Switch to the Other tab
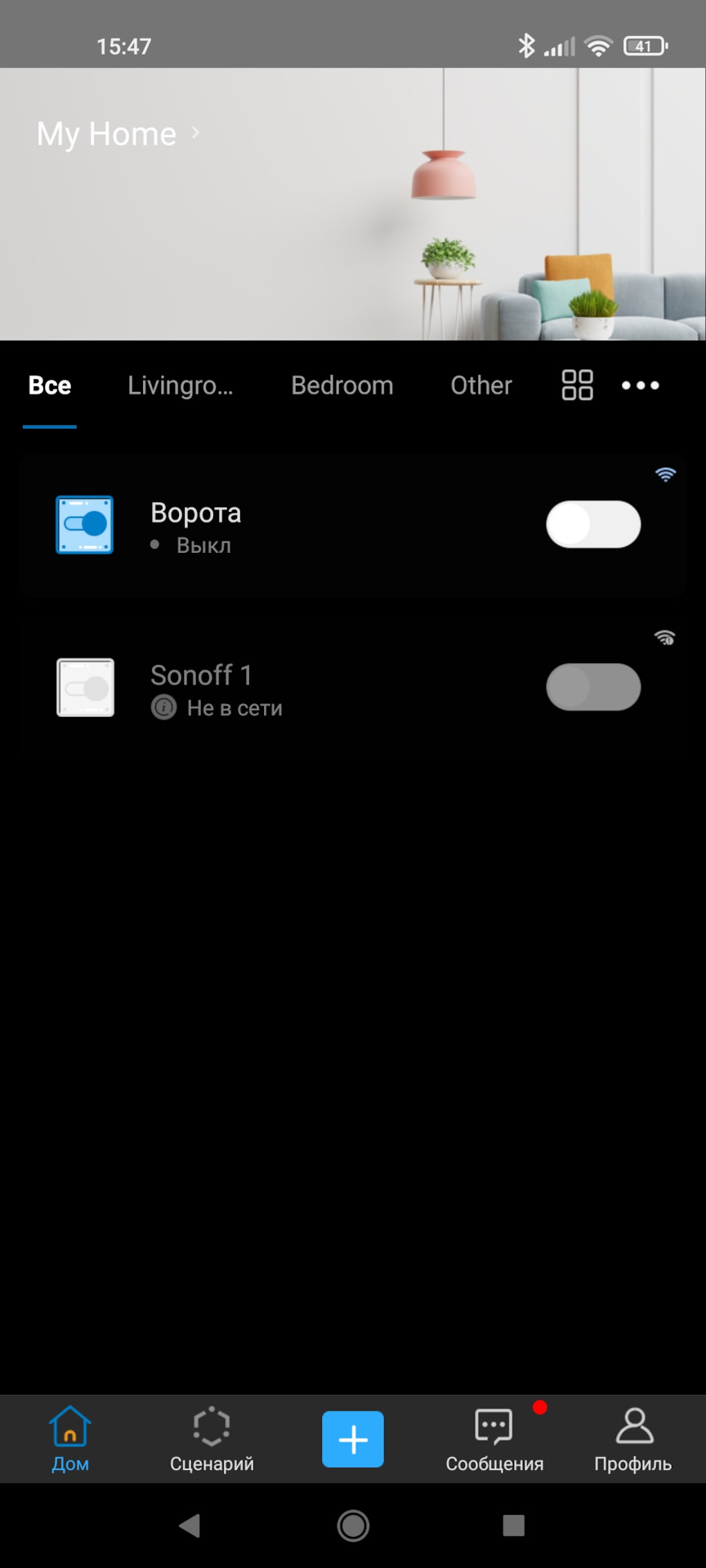Screen dimensions: 706x1568 point(481,385)
